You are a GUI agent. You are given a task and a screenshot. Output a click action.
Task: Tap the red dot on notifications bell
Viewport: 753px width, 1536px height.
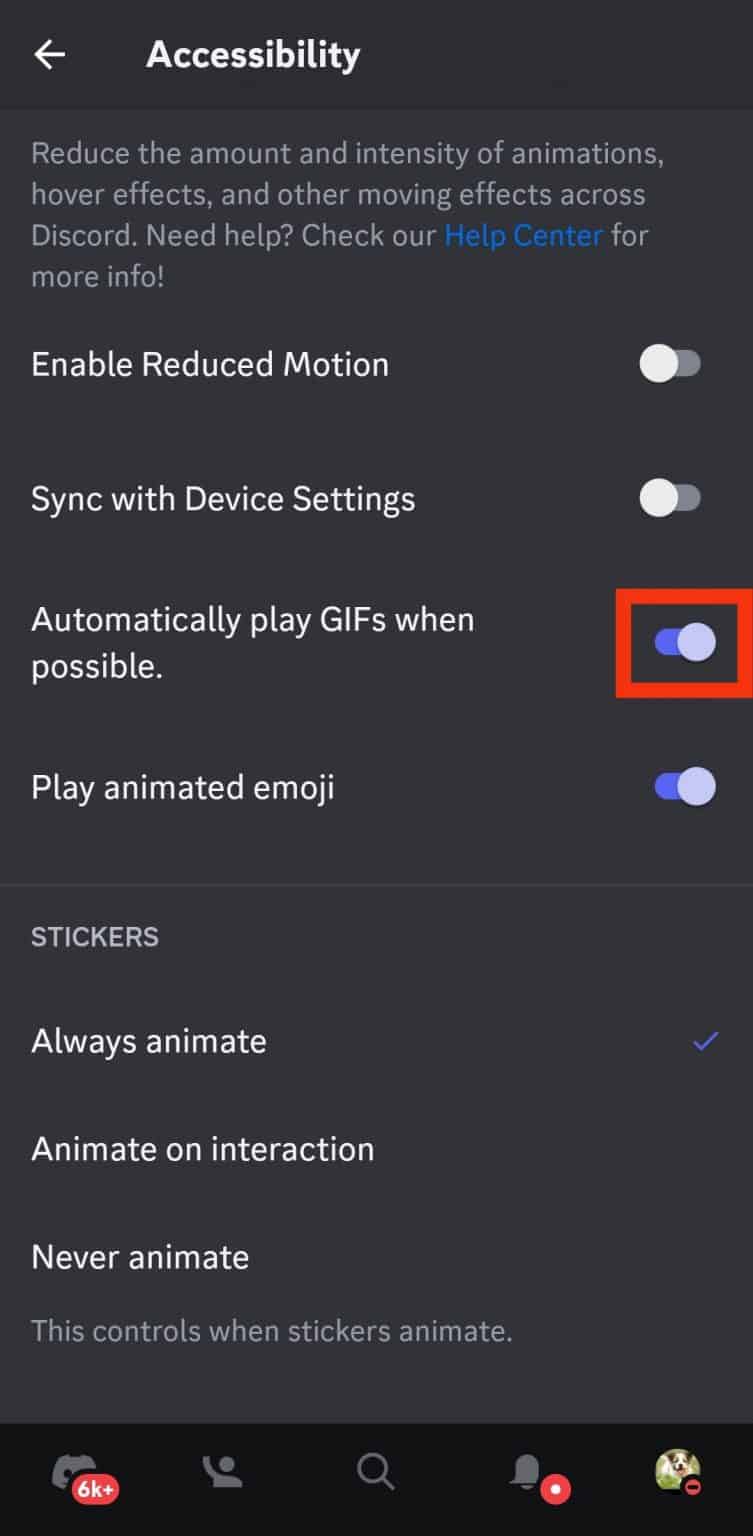(558, 1489)
